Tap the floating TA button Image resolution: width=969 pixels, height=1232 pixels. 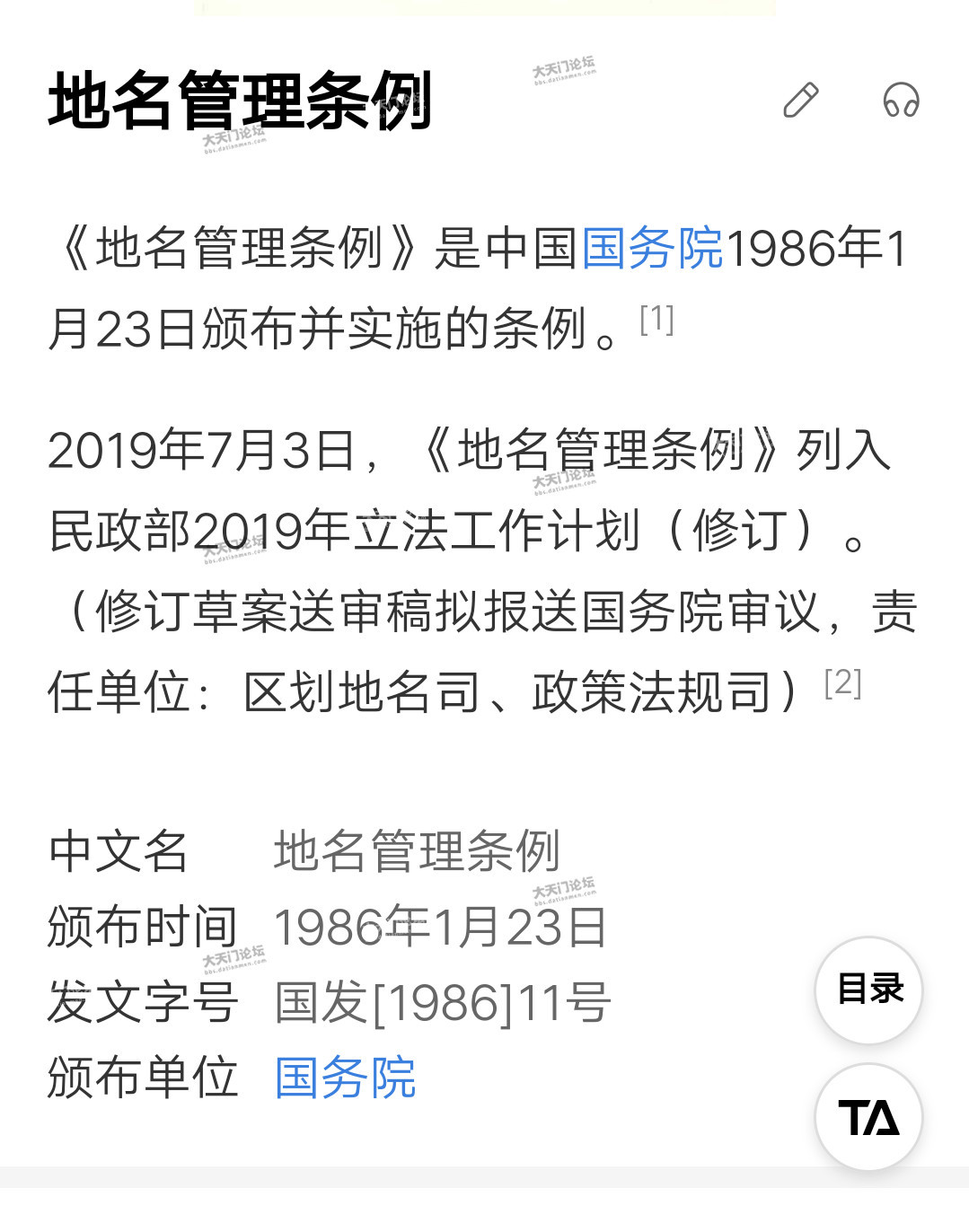(x=868, y=1117)
